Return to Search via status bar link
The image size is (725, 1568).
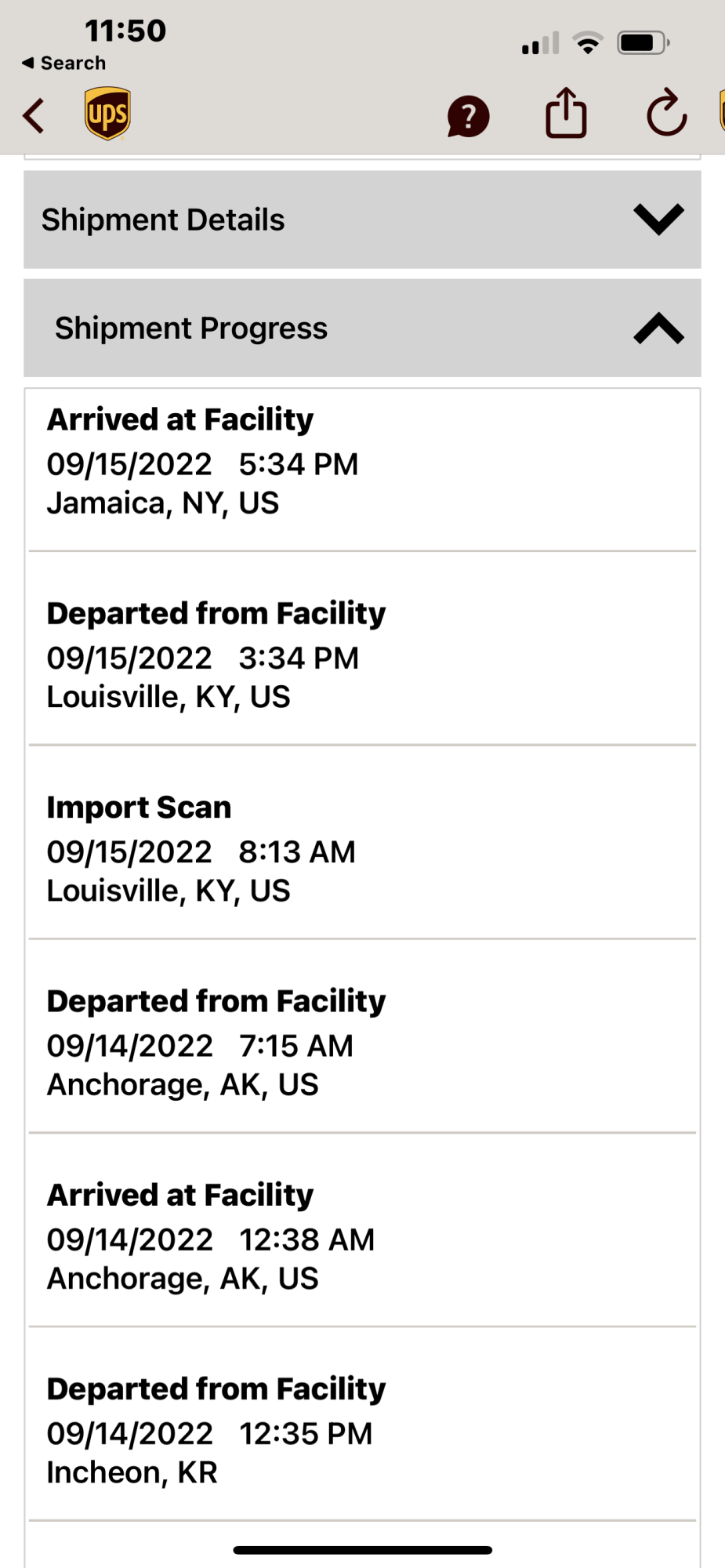pyautogui.click(x=63, y=63)
